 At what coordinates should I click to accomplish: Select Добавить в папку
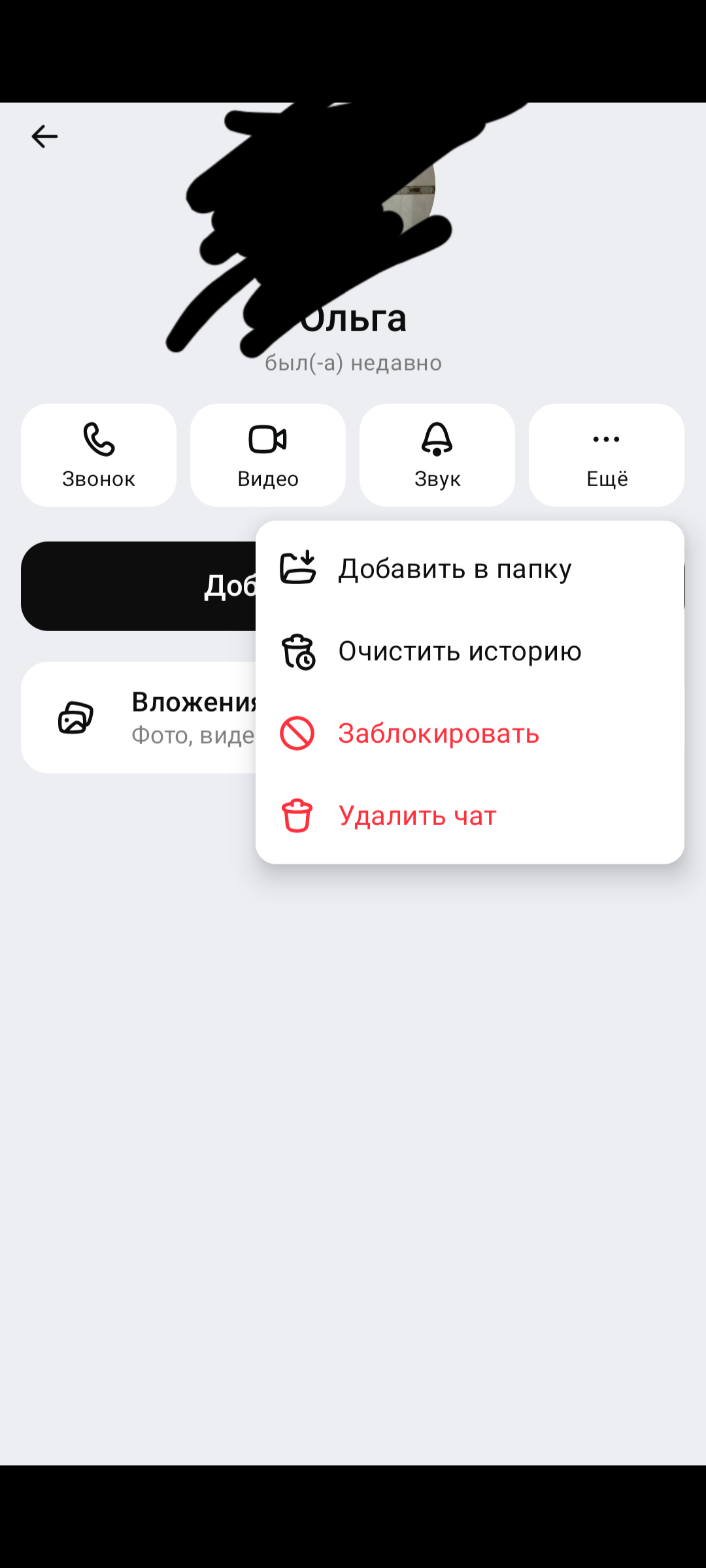pos(455,568)
